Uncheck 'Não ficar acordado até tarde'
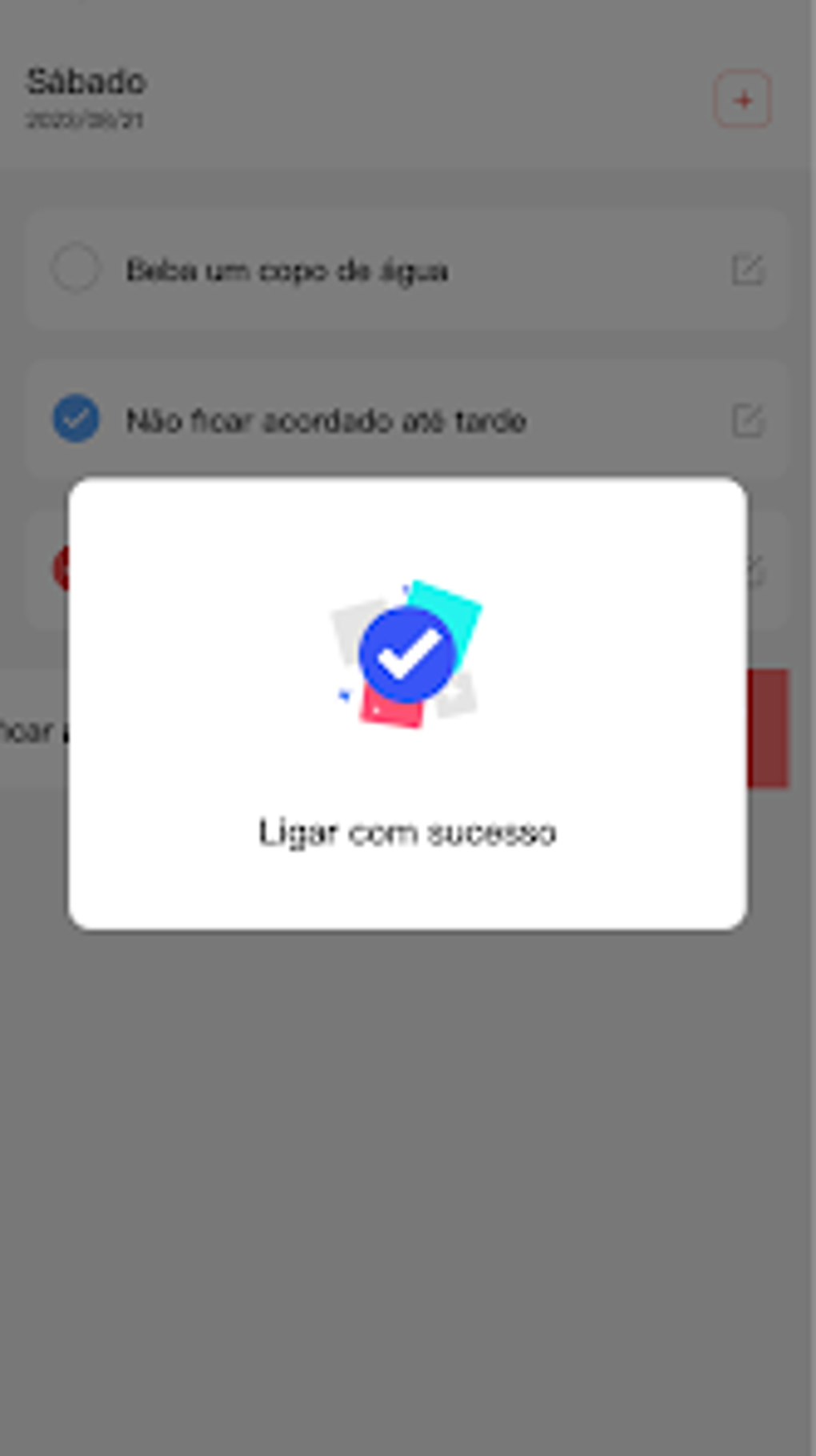The height and width of the screenshot is (1456, 816). tap(76, 419)
